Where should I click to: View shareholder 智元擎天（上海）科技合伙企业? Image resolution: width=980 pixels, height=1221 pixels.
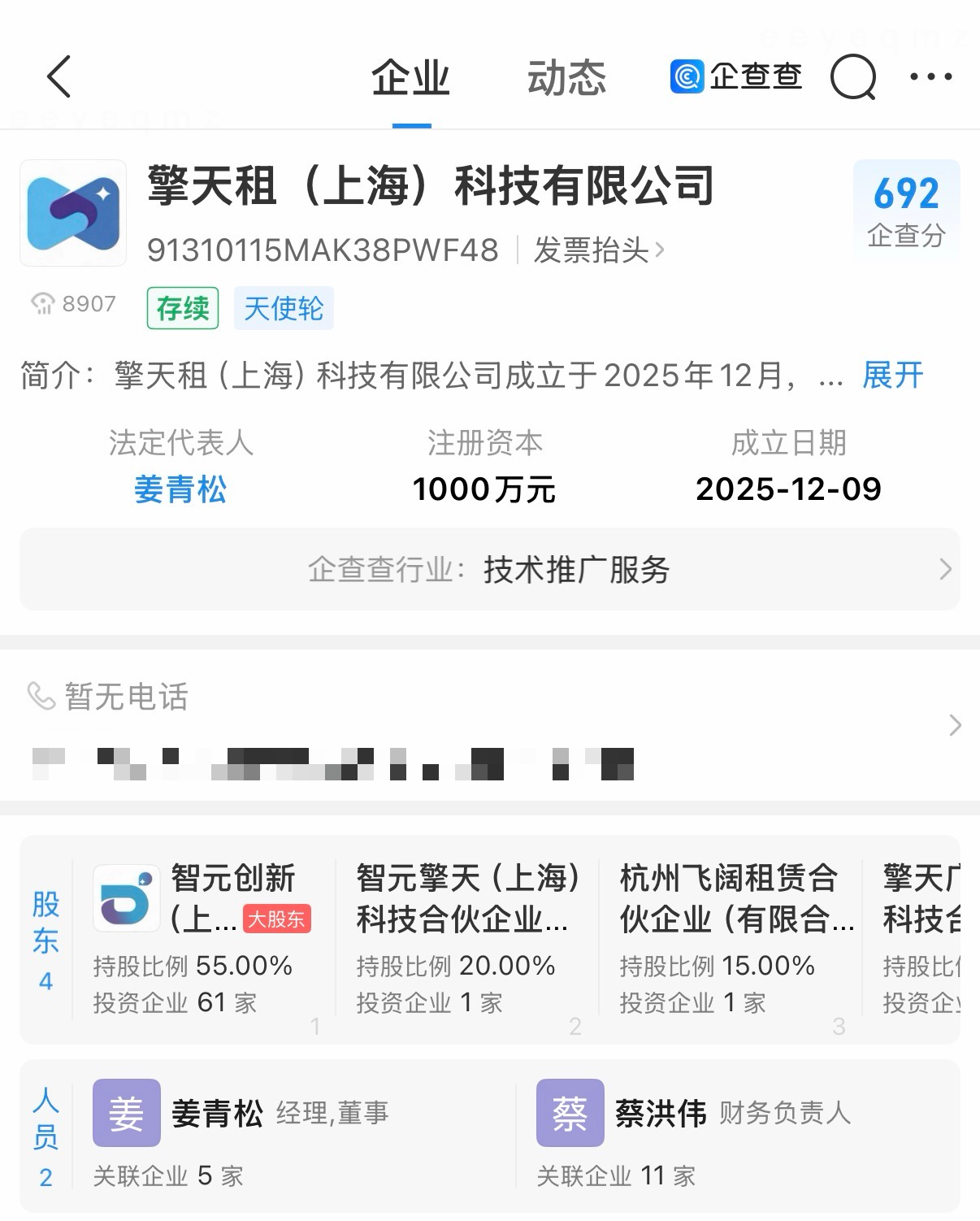click(466, 939)
